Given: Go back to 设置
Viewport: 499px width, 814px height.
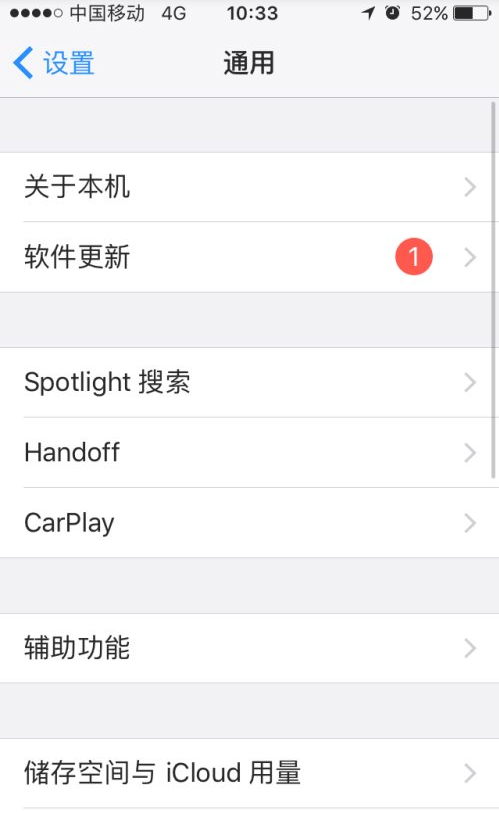Looking at the screenshot, I should click(53, 63).
